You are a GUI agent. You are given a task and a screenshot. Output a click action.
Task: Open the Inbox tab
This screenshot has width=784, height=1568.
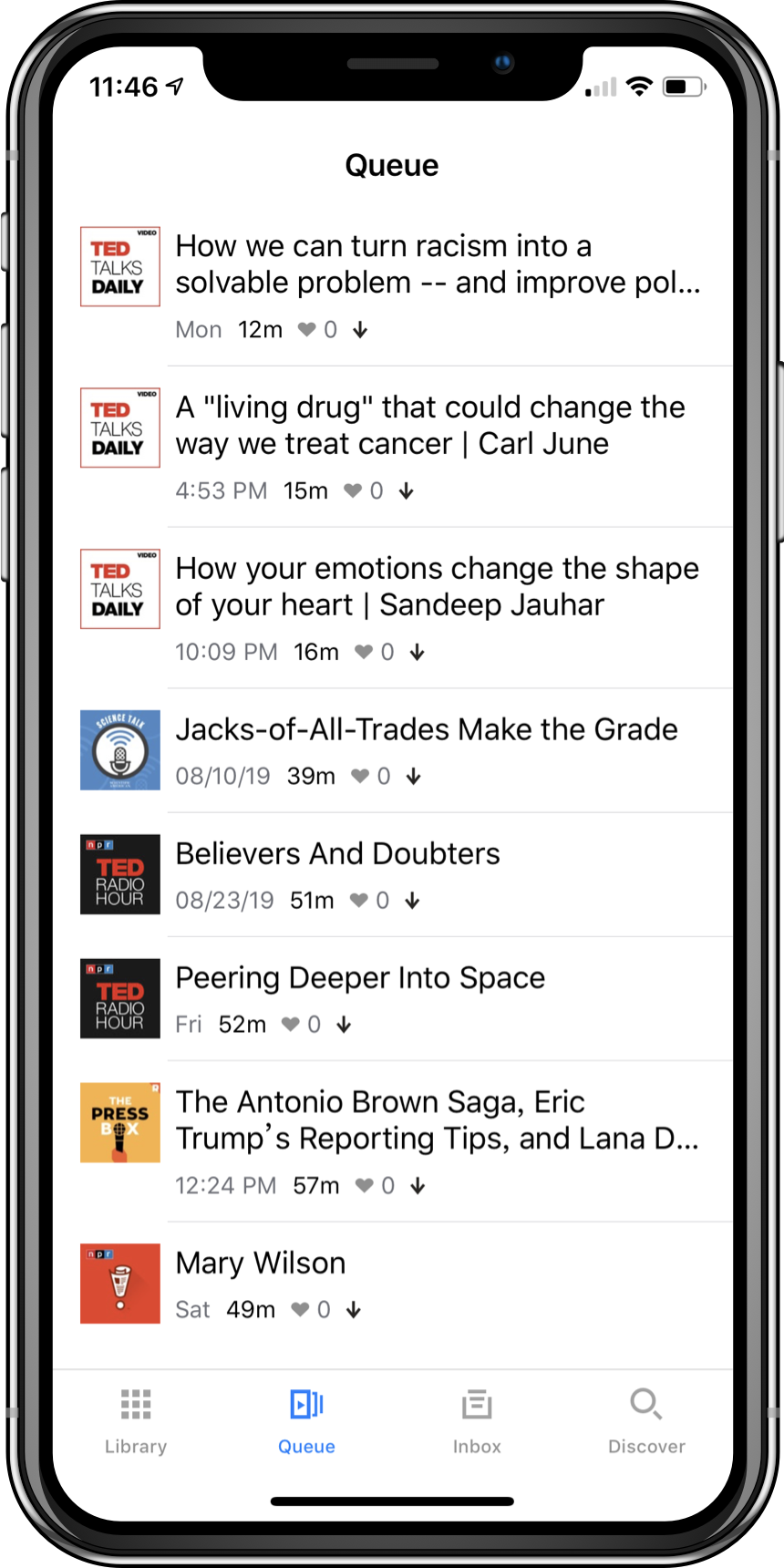[x=477, y=1421]
